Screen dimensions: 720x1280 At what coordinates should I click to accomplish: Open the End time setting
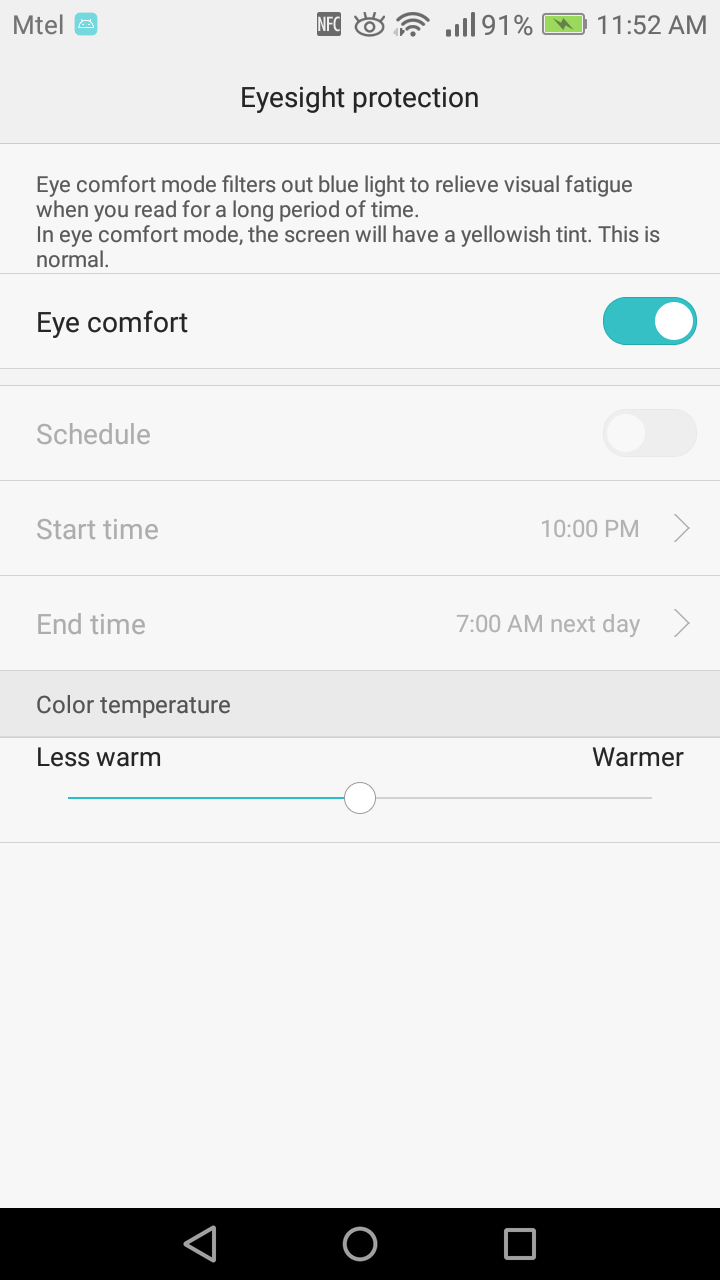(360, 624)
